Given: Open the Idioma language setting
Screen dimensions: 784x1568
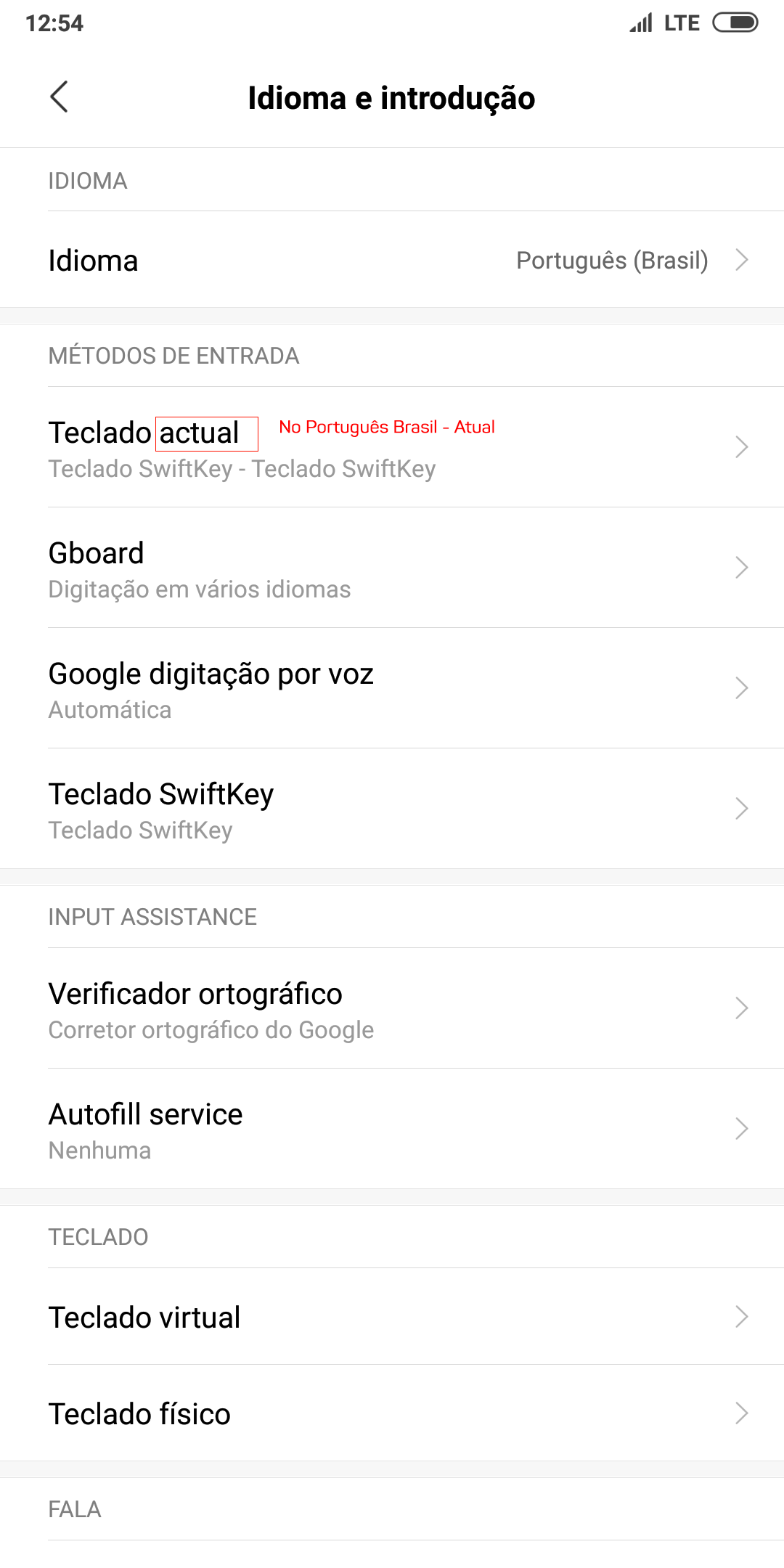Looking at the screenshot, I should (392, 260).
